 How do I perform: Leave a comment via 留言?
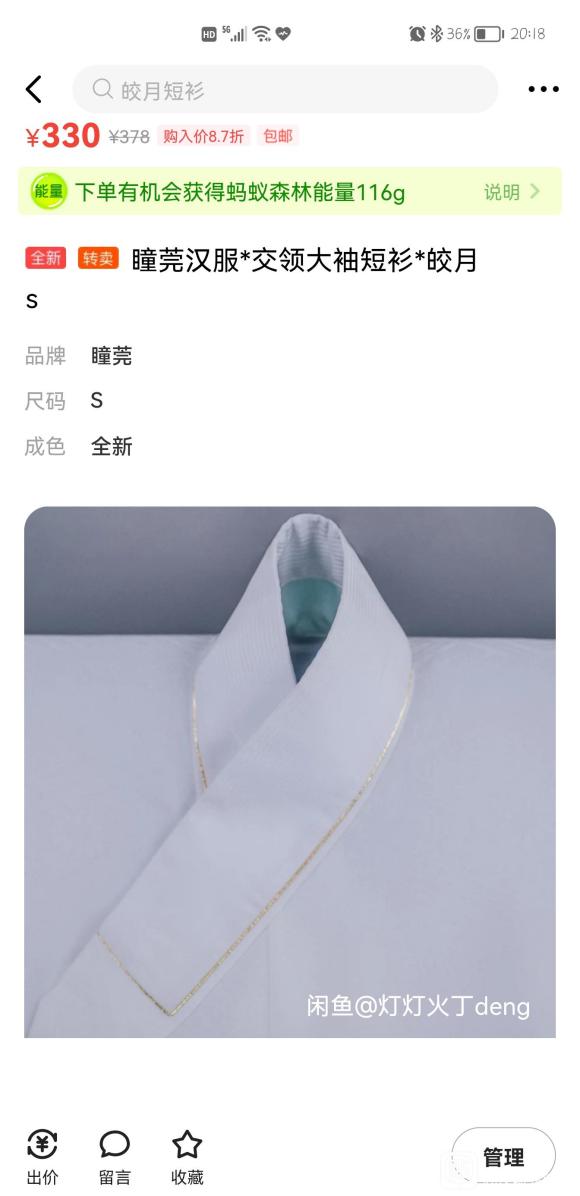pyautogui.click(x=114, y=1157)
